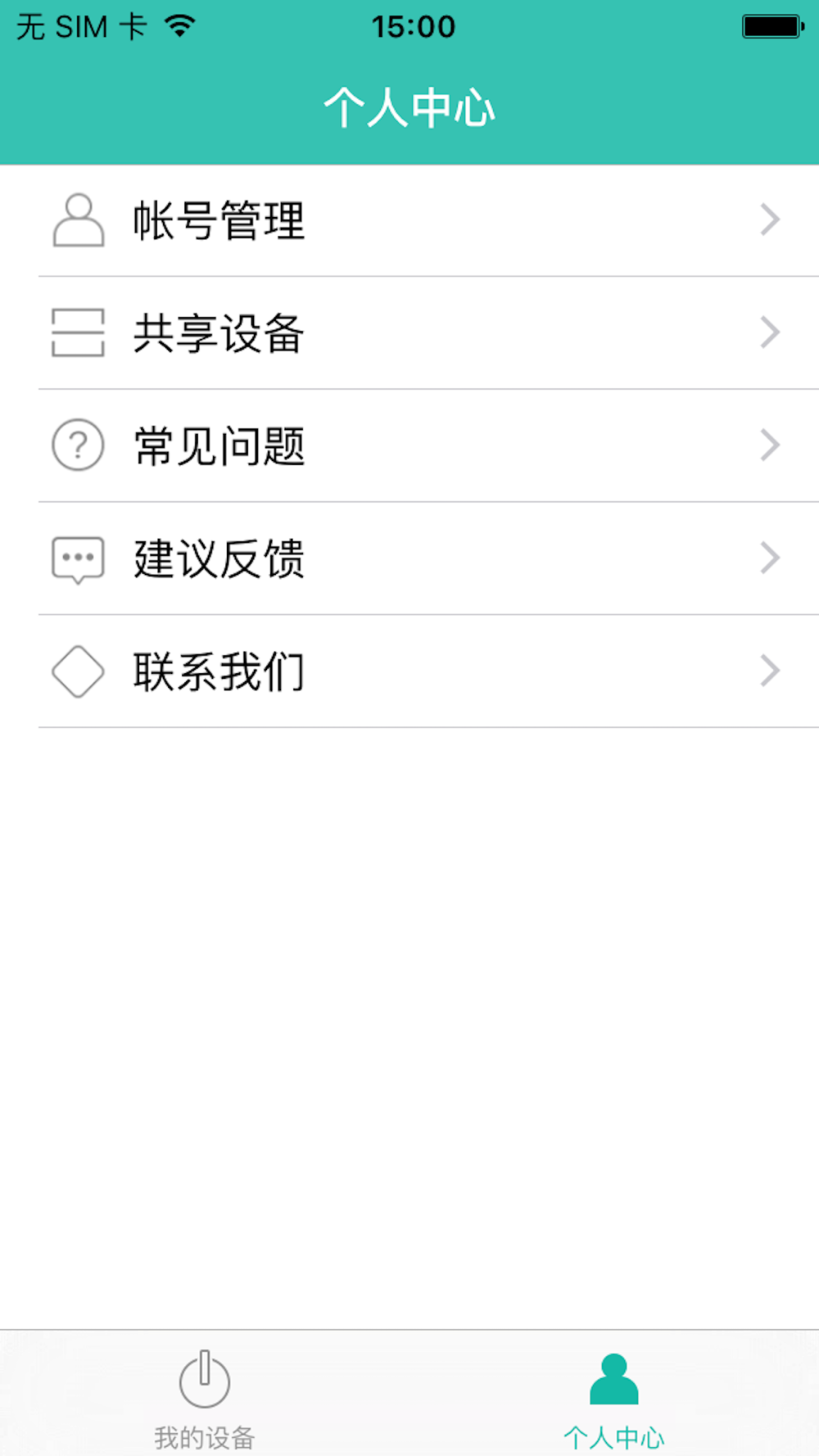The width and height of the screenshot is (819, 1456).
Task: Open the 共享设备 row
Action: [x=409, y=333]
